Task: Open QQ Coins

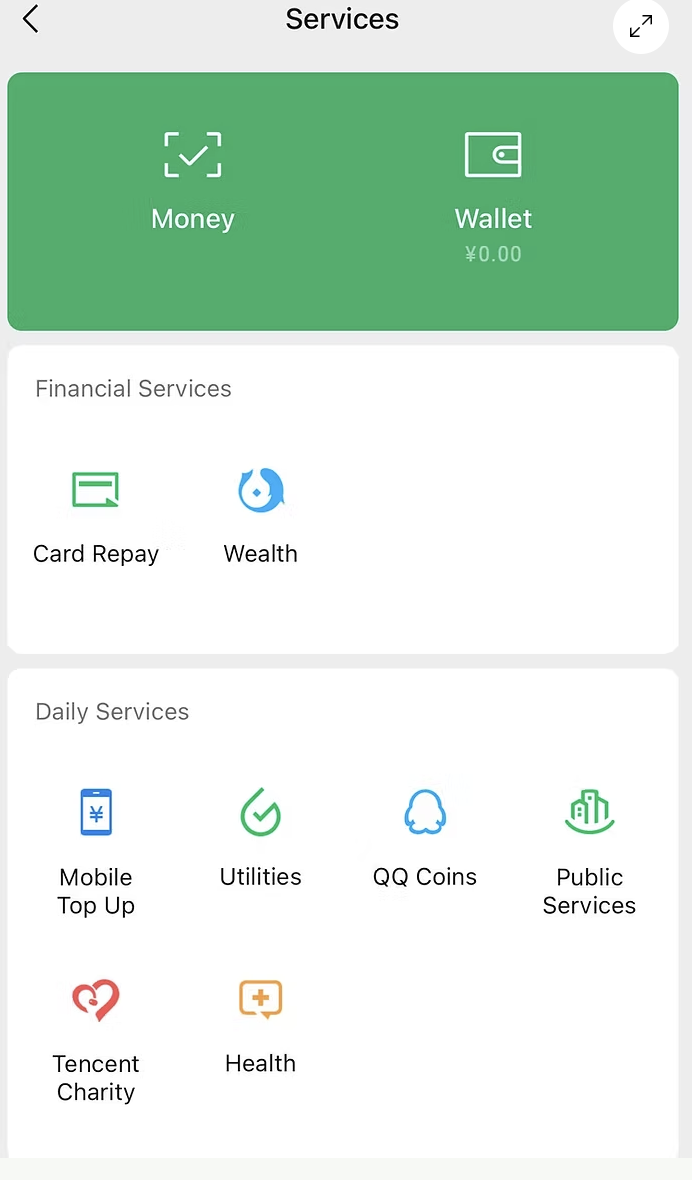Action: (425, 838)
